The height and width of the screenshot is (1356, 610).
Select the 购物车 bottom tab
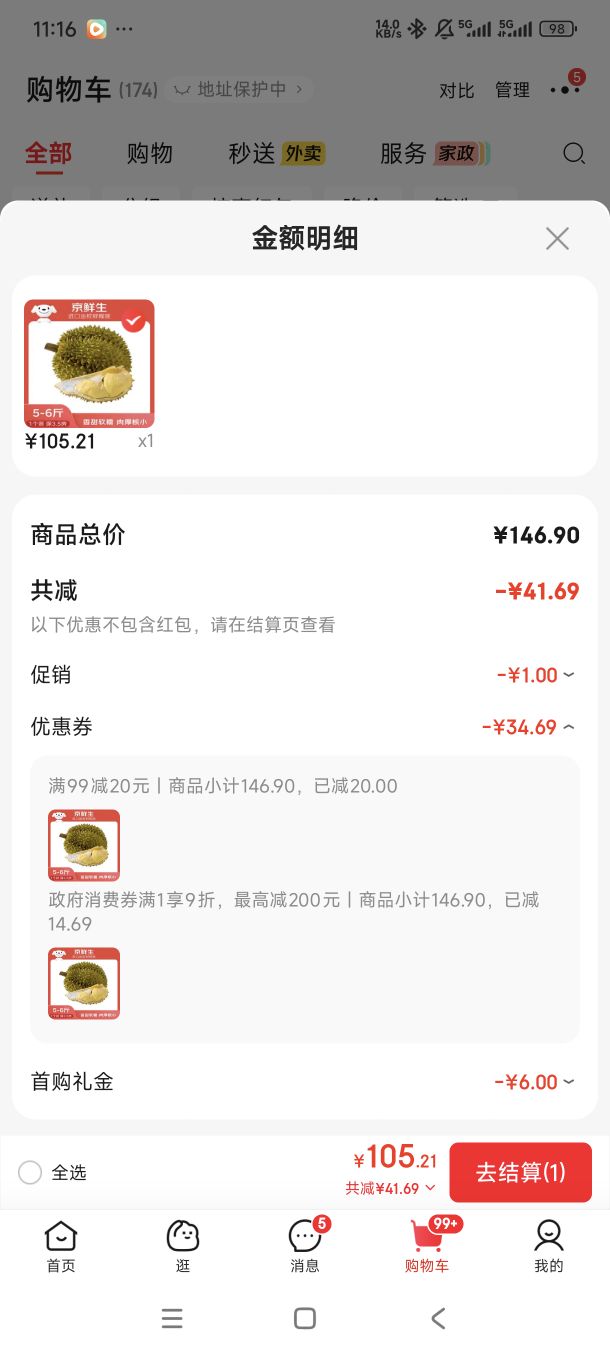[x=427, y=1247]
